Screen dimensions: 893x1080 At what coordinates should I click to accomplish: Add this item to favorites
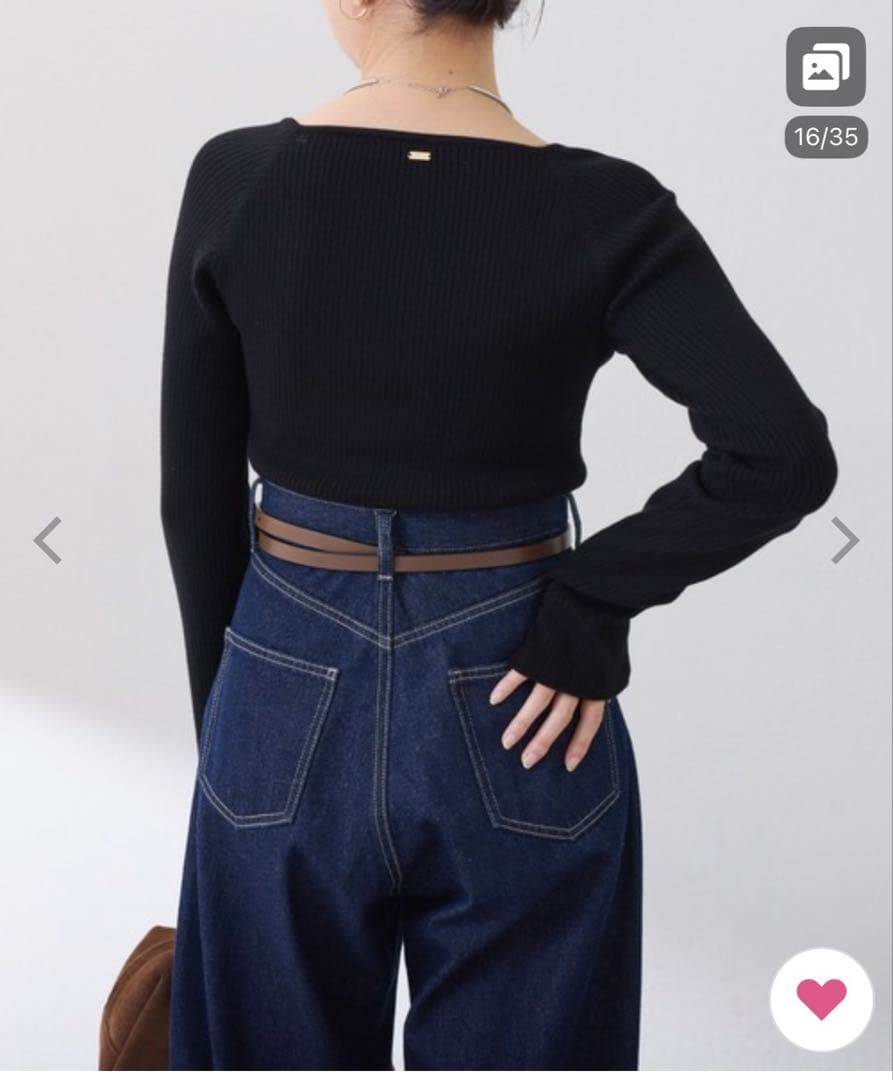821,999
